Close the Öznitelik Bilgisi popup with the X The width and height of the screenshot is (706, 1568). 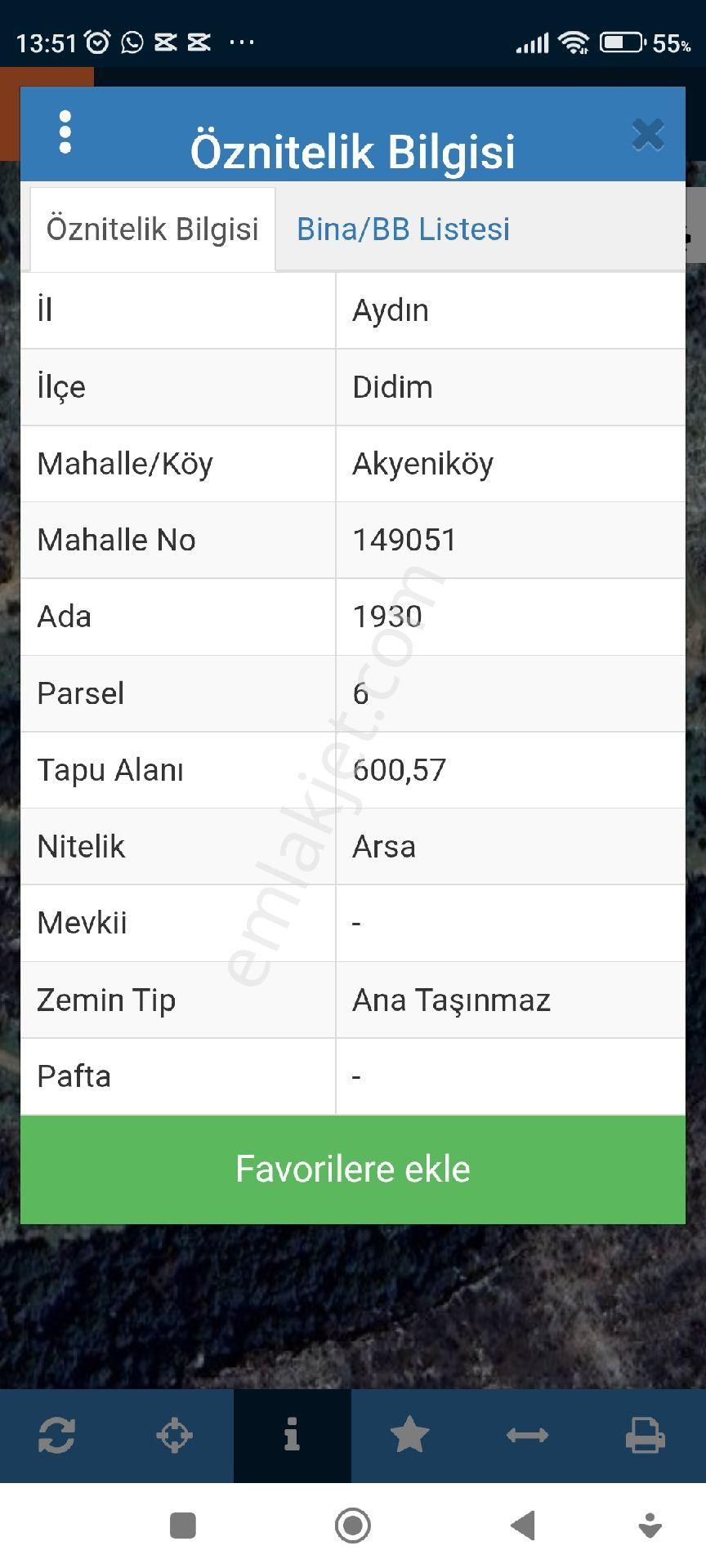pyautogui.click(x=648, y=135)
